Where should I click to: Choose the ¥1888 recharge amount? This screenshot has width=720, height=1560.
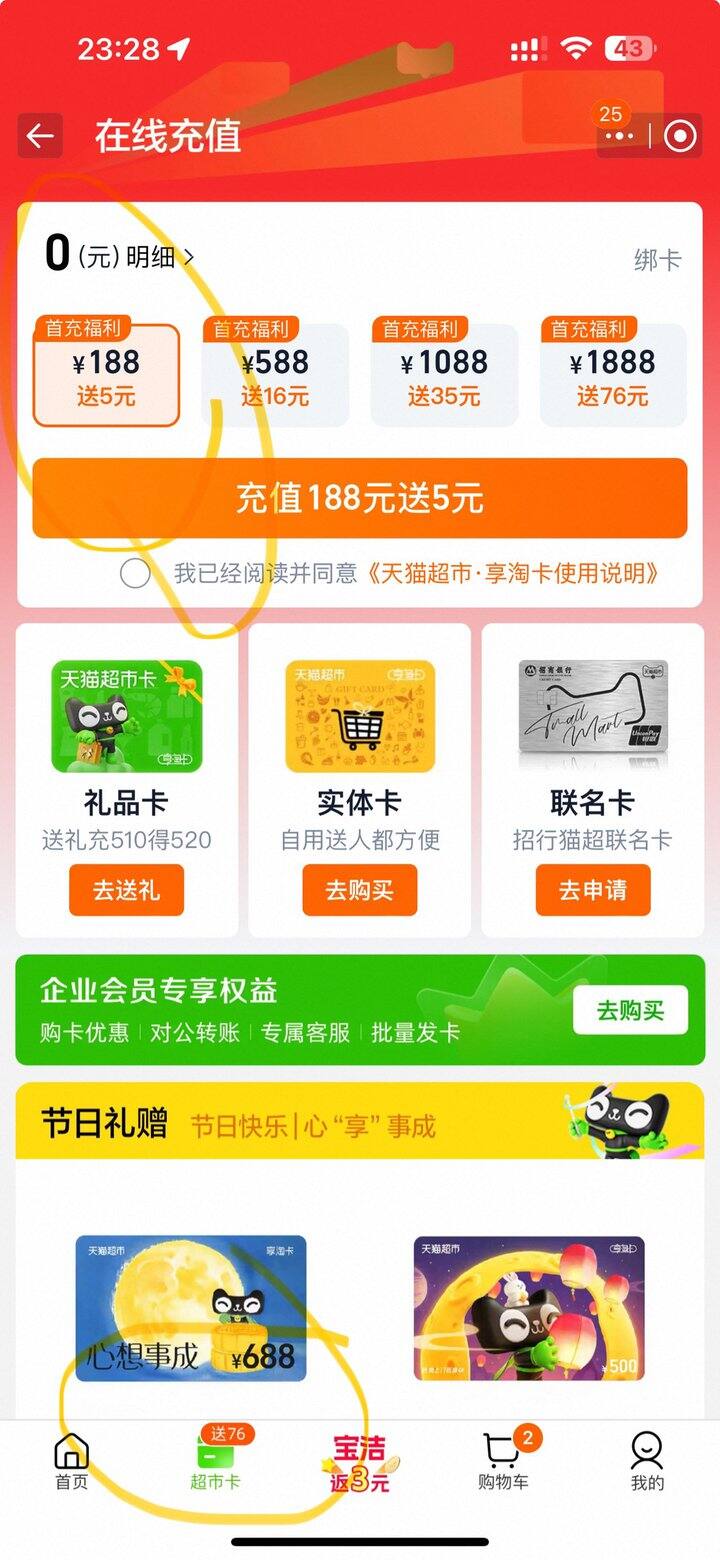point(613,375)
